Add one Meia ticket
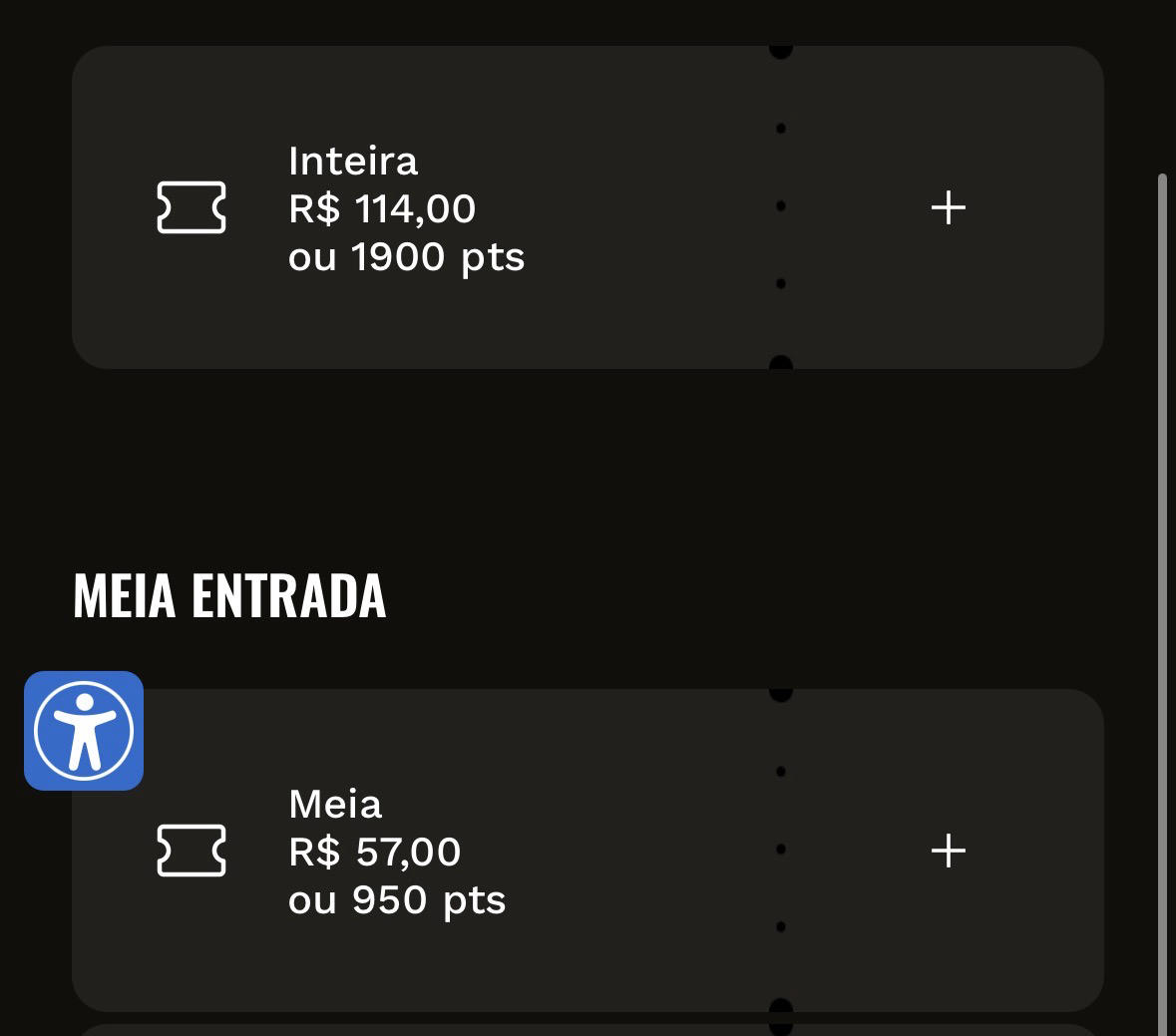 coord(948,852)
